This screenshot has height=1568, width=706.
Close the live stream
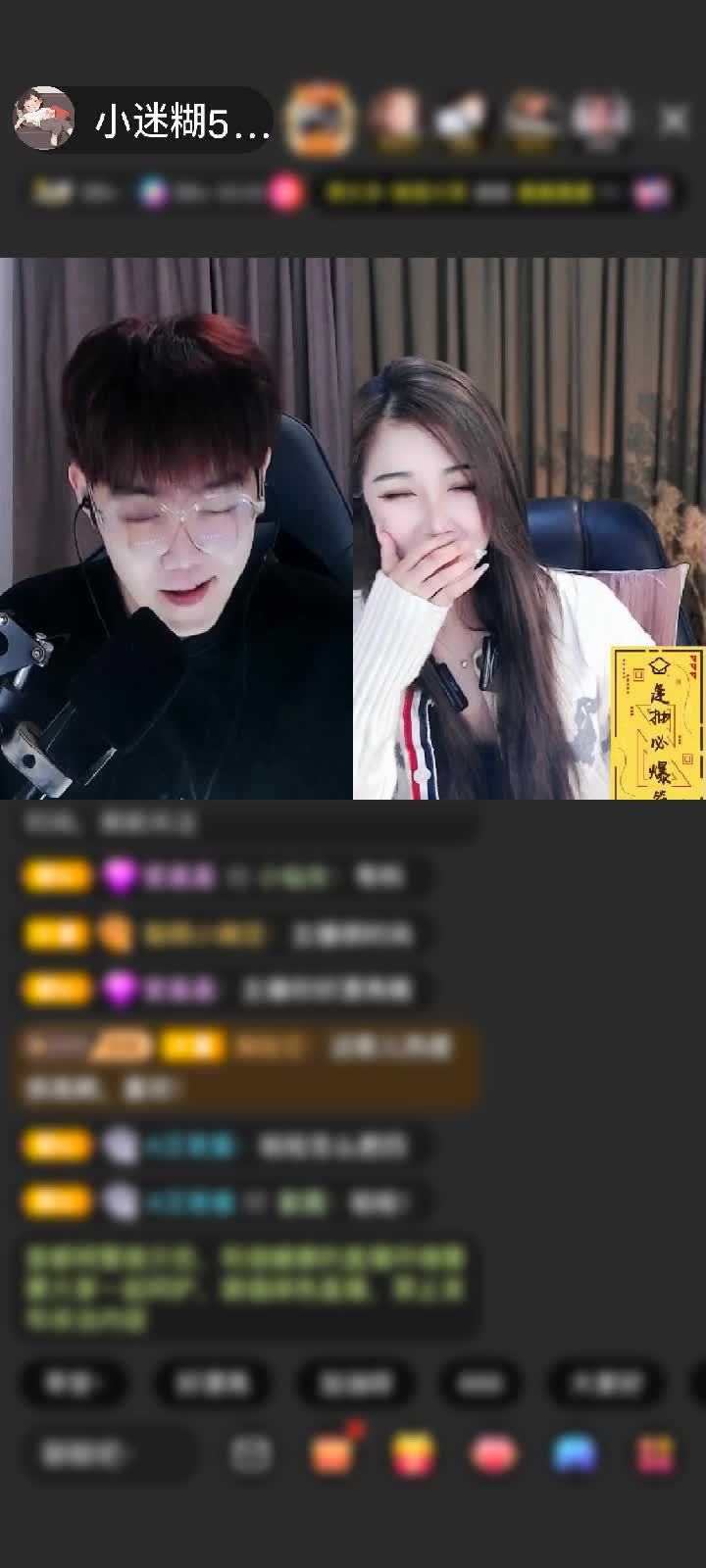[x=674, y=121]
